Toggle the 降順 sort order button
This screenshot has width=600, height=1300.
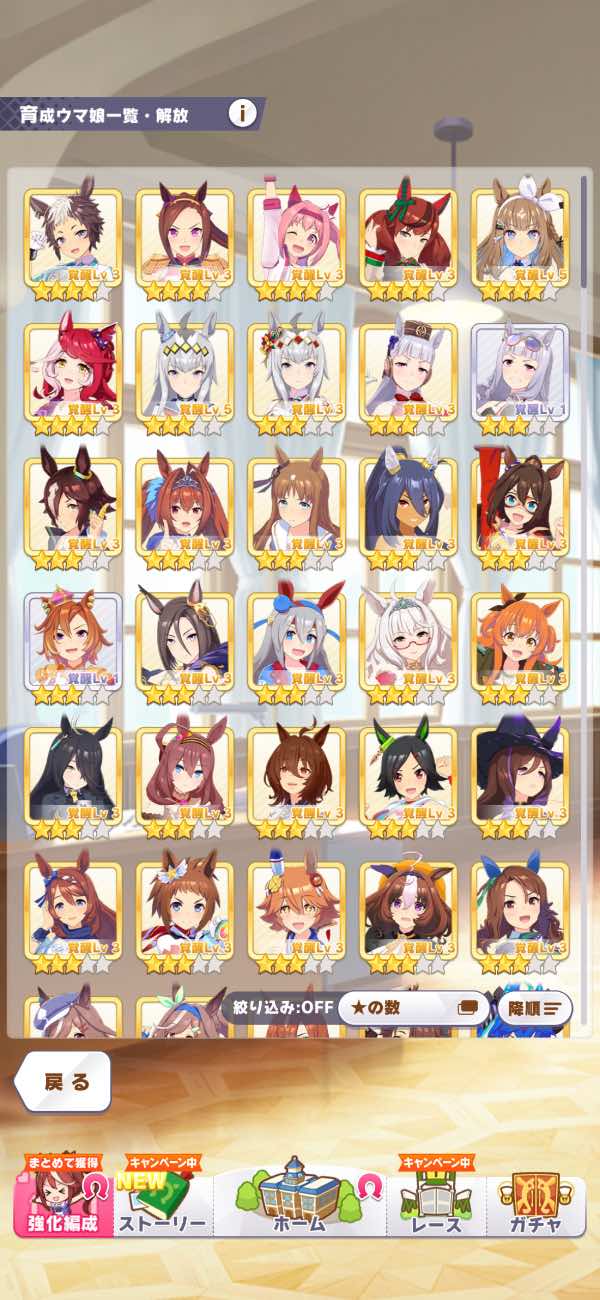point(535,1008)
